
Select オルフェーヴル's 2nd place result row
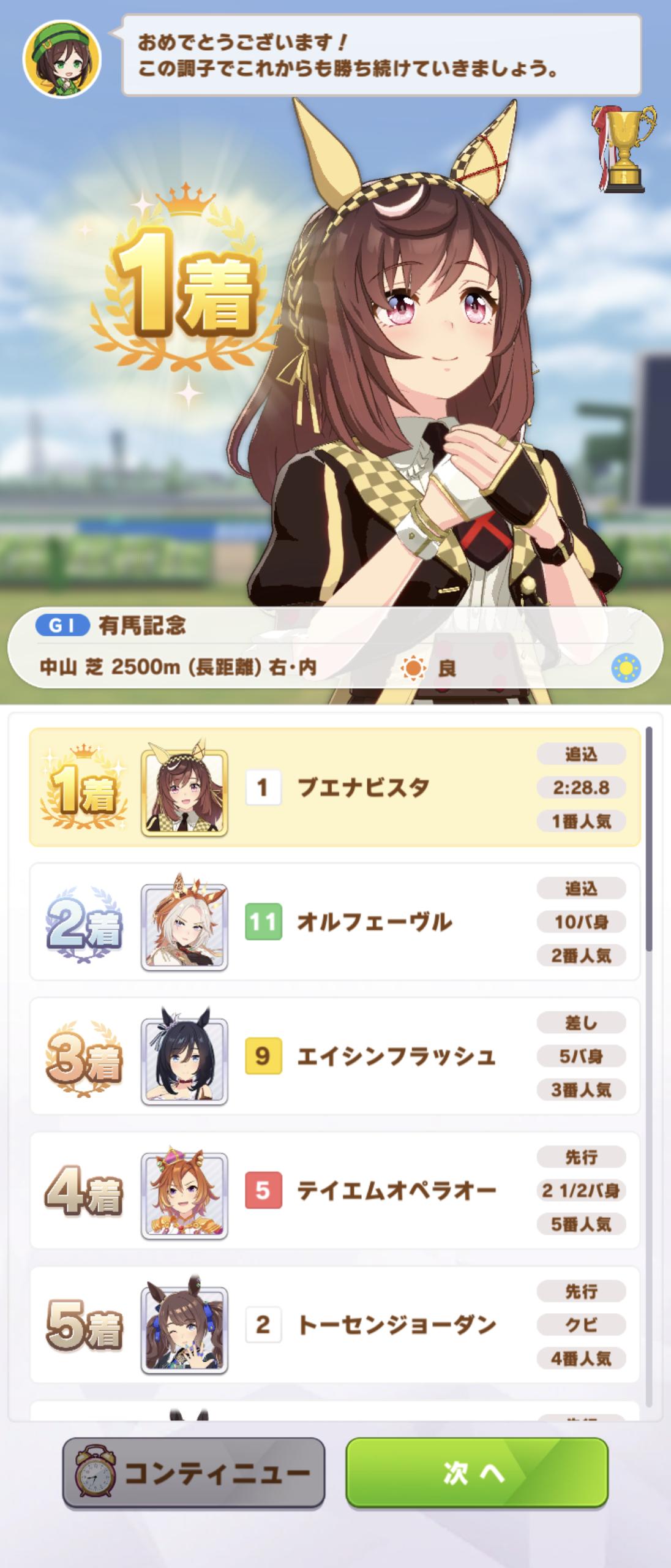pyautogui.click(x=334, y=922)
